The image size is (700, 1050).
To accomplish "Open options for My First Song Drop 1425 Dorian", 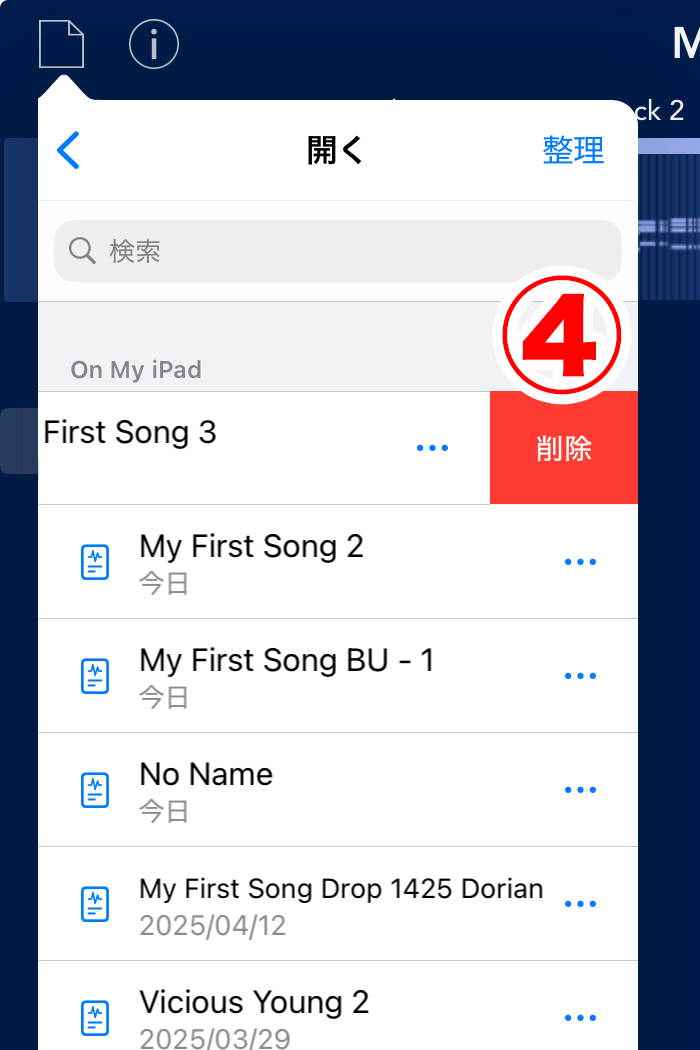I will (580, 904).
